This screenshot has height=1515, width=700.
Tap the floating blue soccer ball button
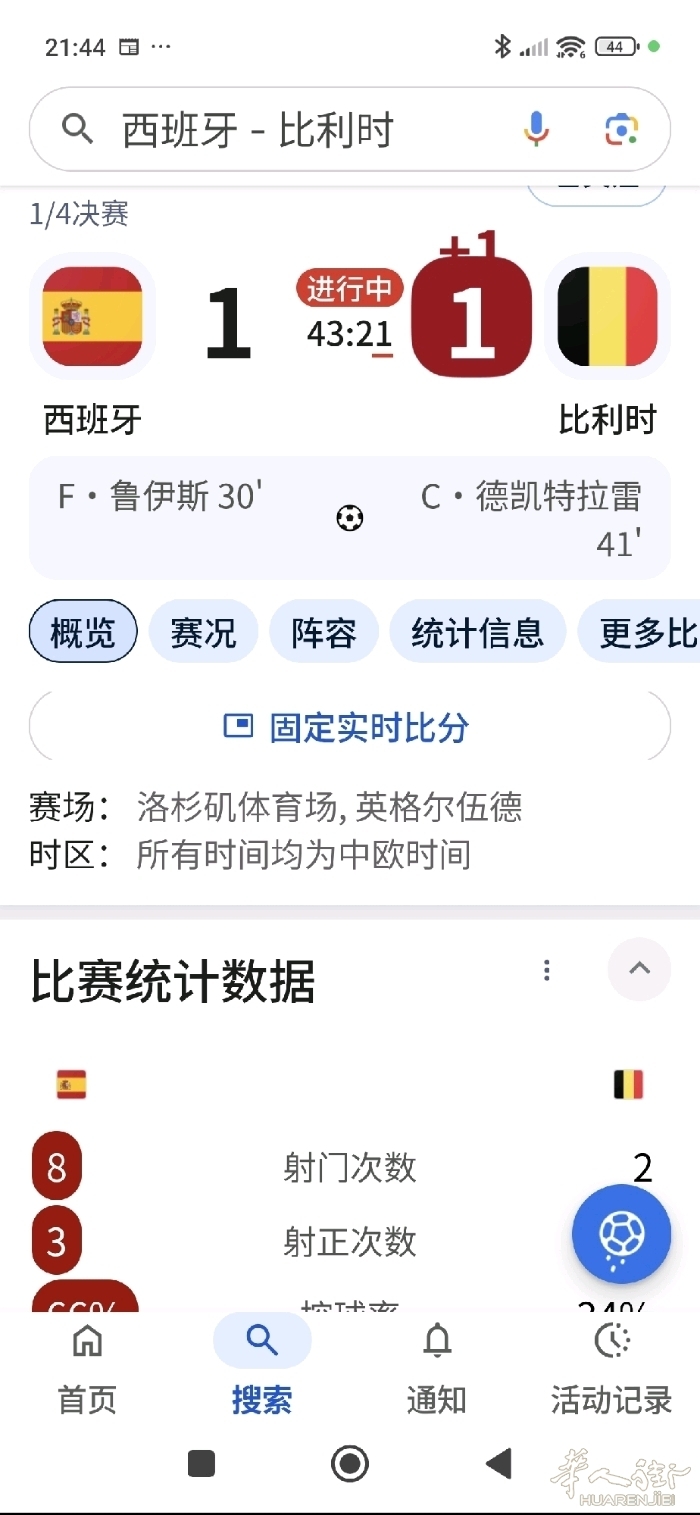[x=621, y=1234]
